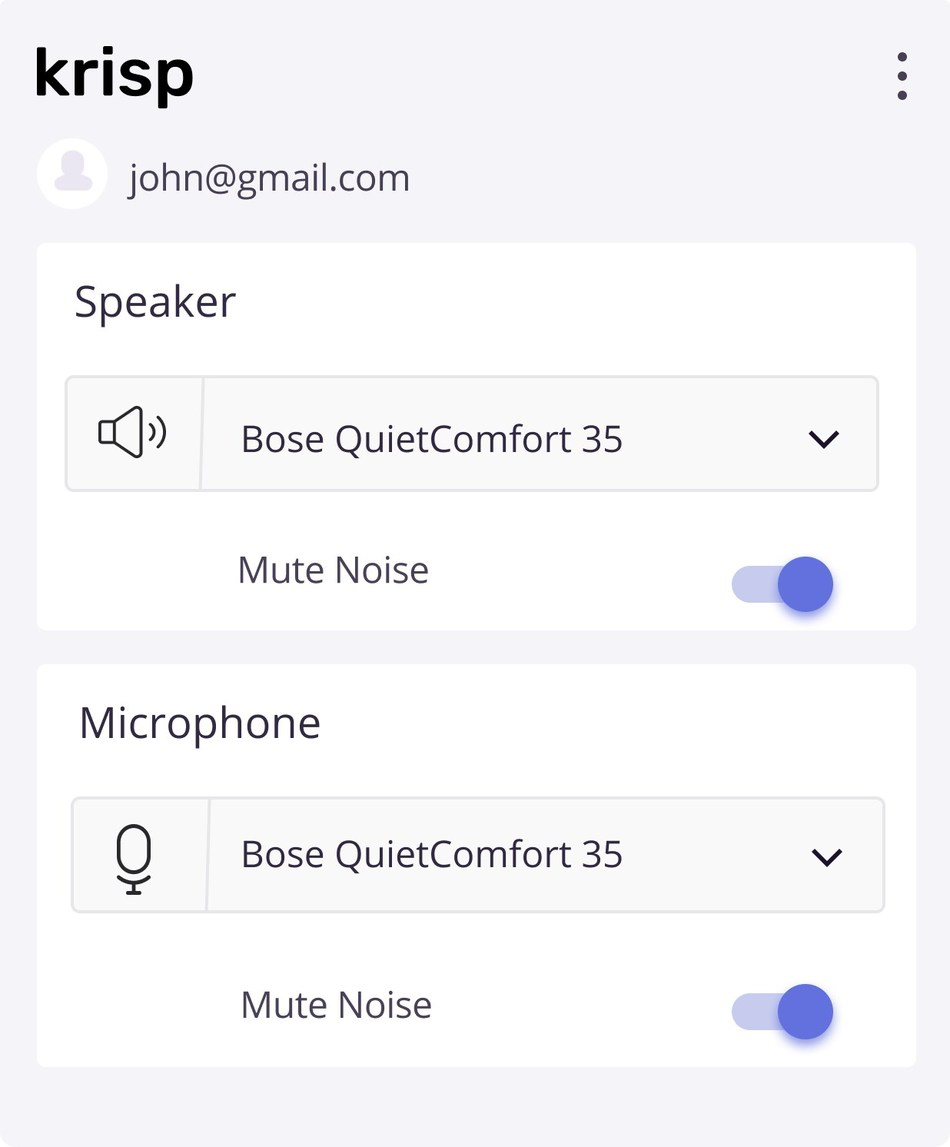The width and height of the screenshot is (950, 1147).
Task: Open the john@gmail.com account profile
Action: coord(72,175)
